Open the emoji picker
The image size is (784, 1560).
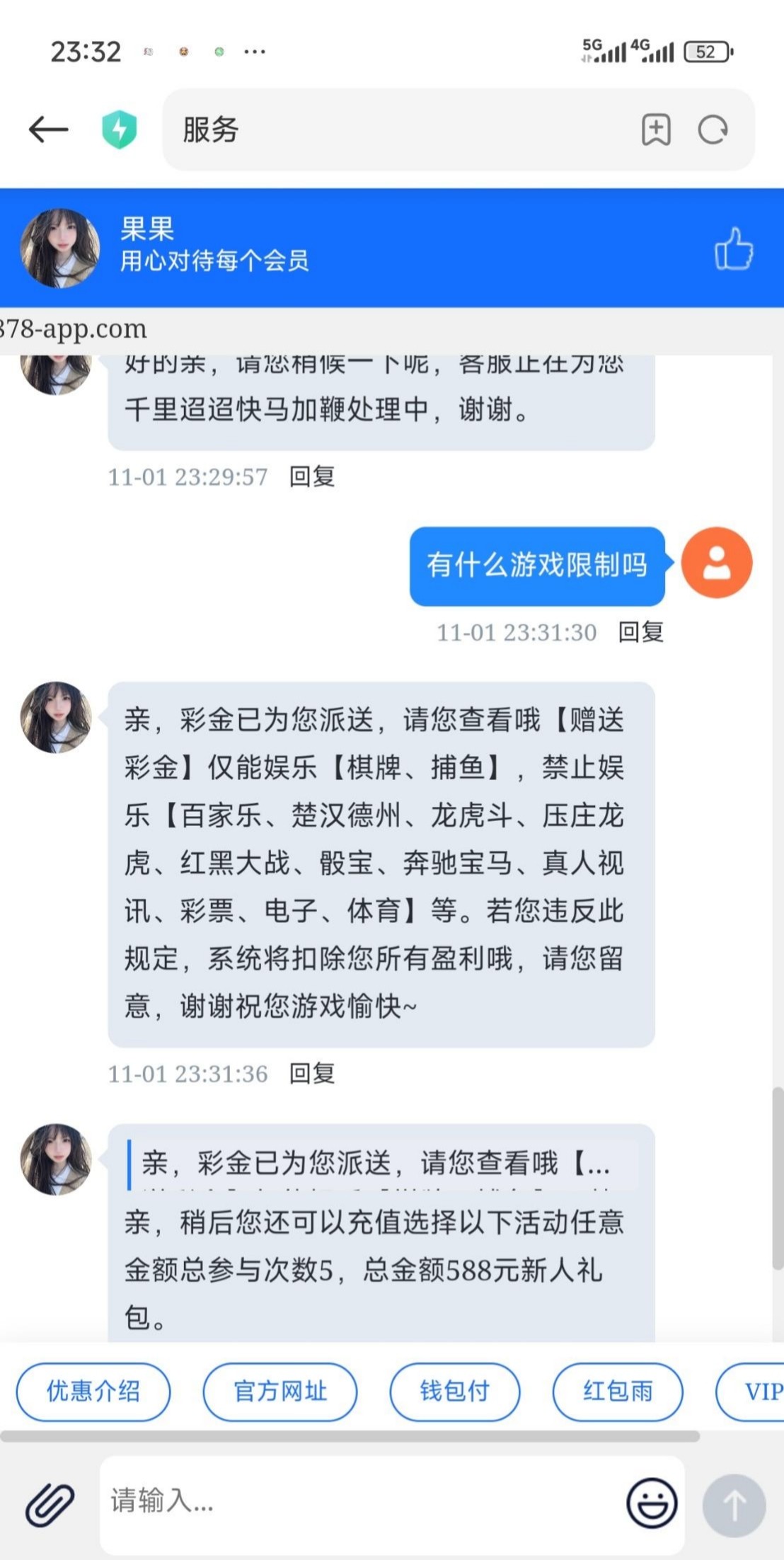652,1502
